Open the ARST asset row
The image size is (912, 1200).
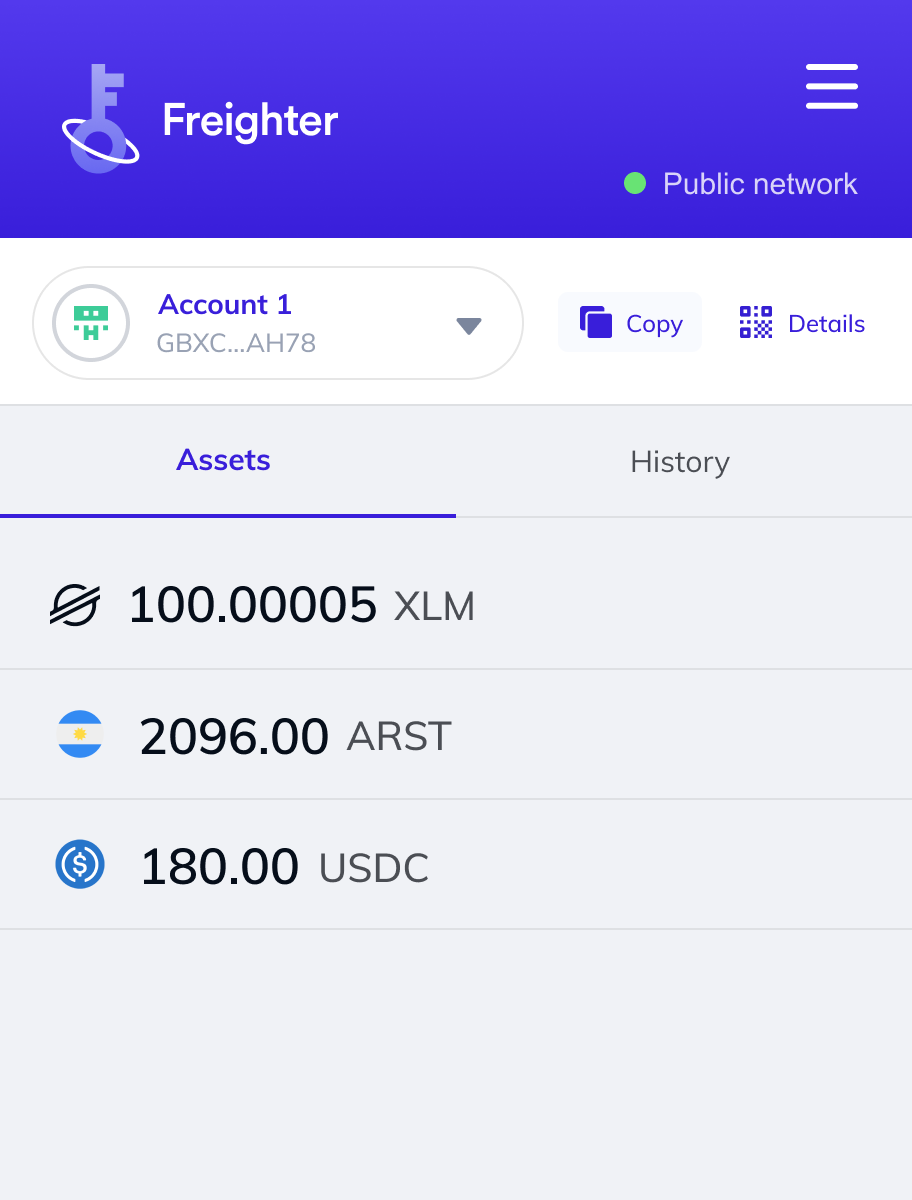(300, 736)
